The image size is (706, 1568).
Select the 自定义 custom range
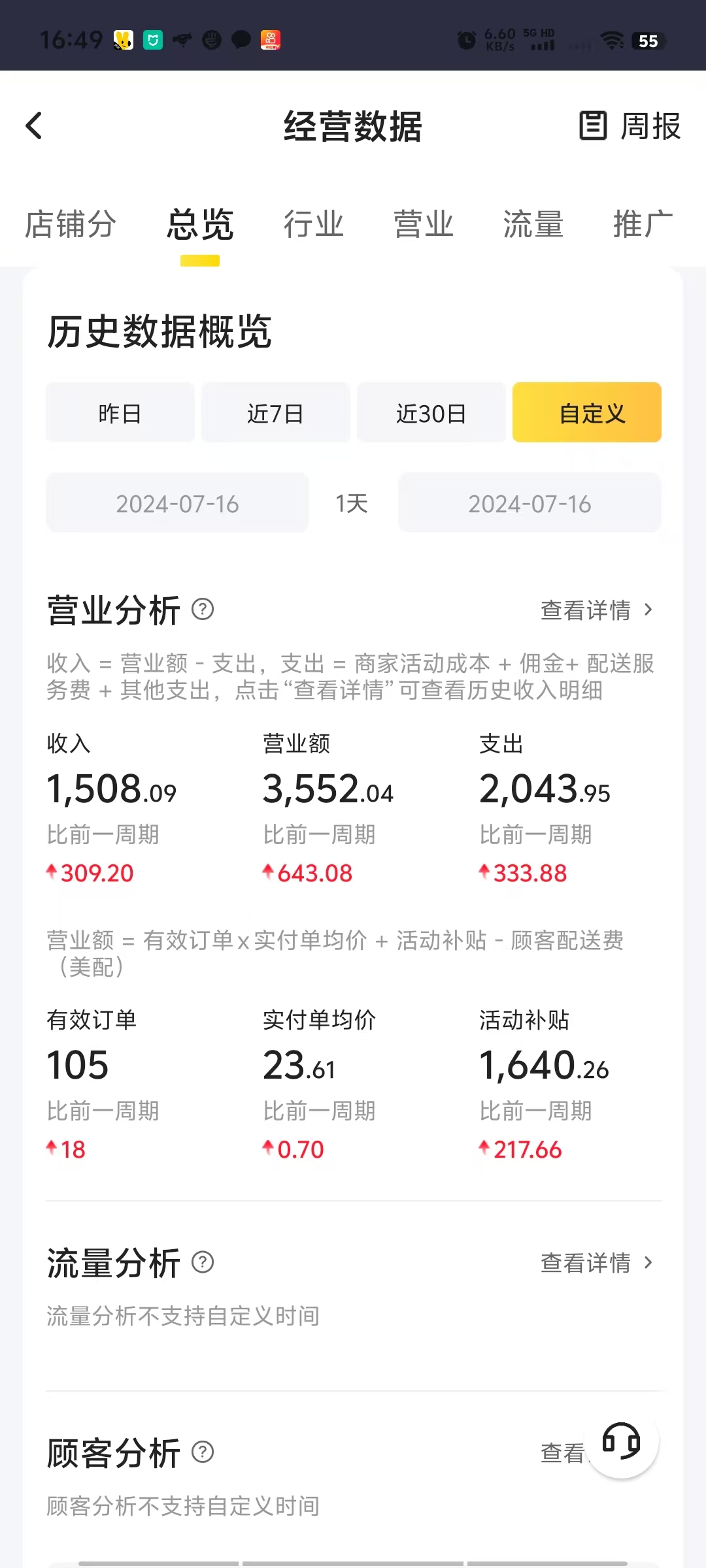tap(587, 412)
